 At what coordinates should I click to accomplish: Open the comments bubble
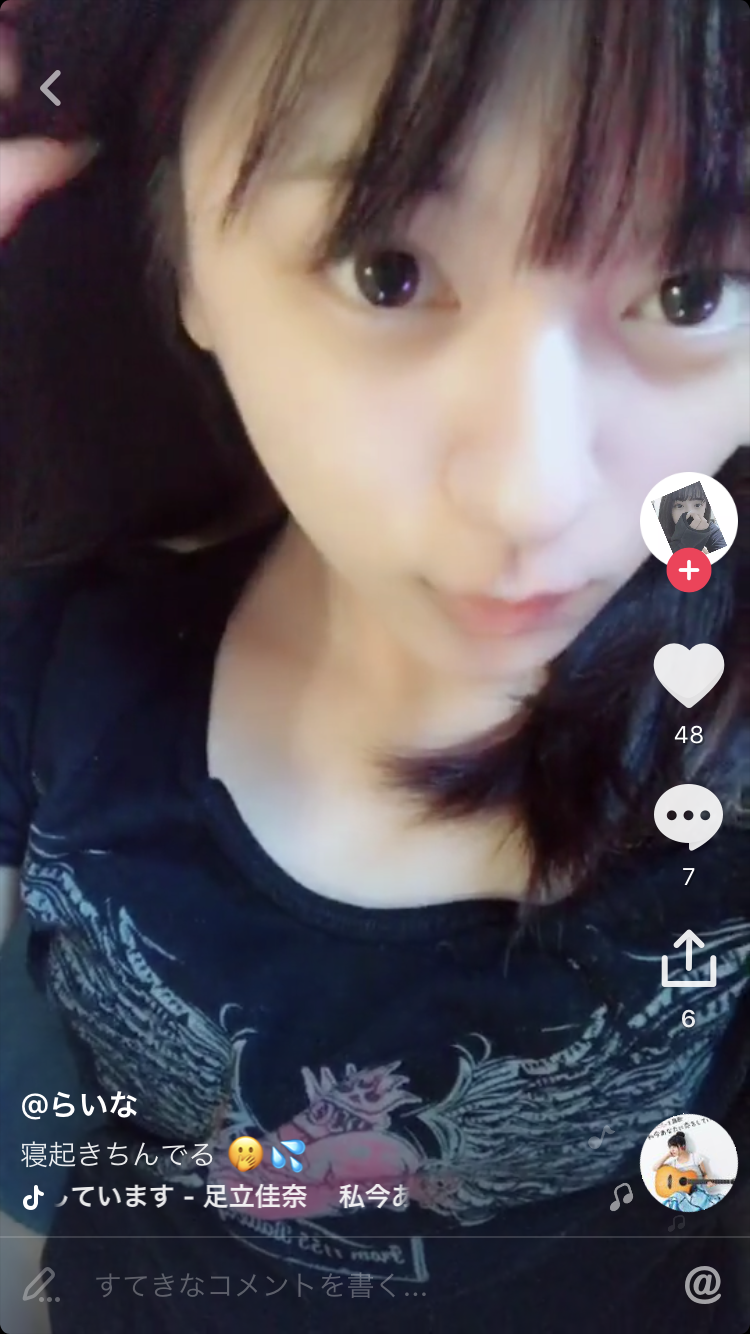coord(688,817)
